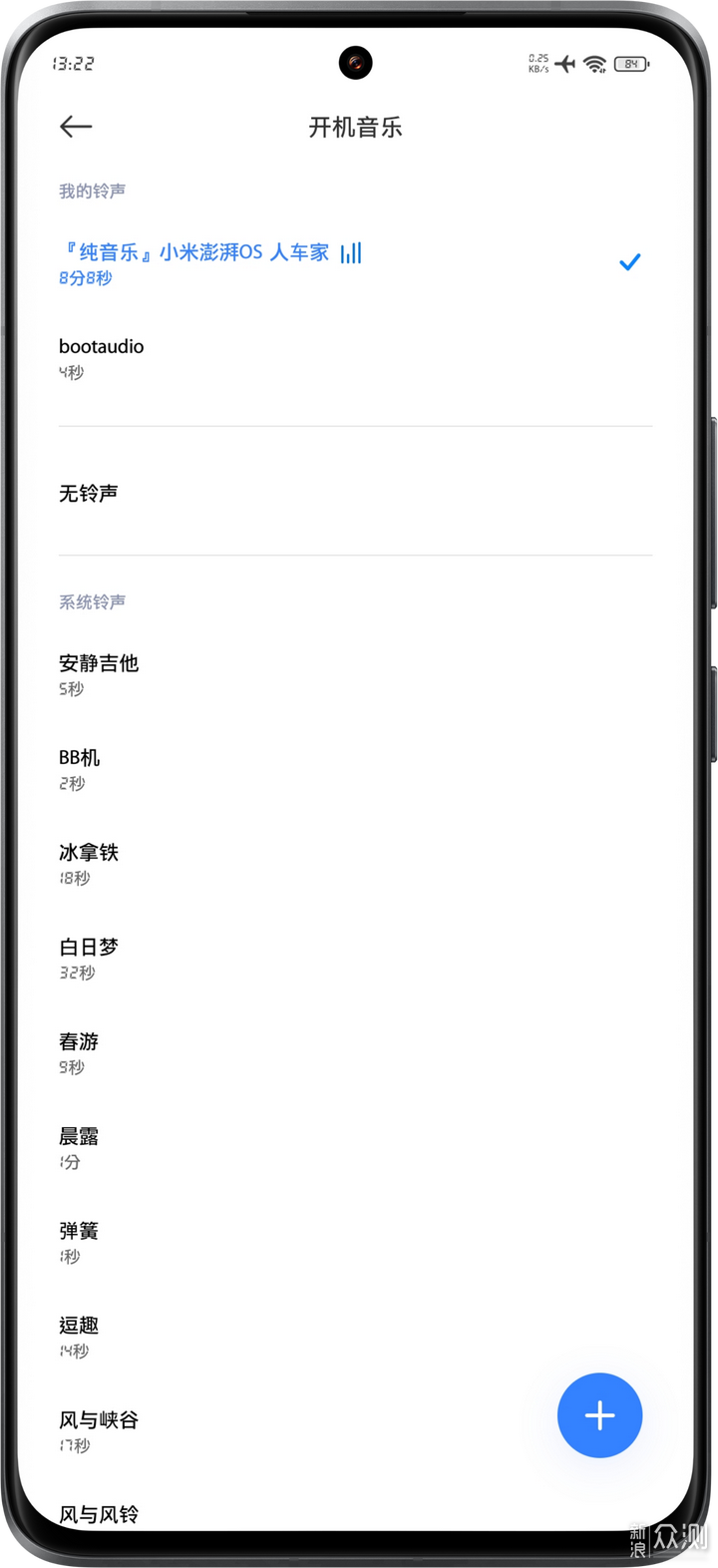This screenshot has width=718, height=1568.
Task: Go back from the 开机音乐 screen
Action: point(76,127)
